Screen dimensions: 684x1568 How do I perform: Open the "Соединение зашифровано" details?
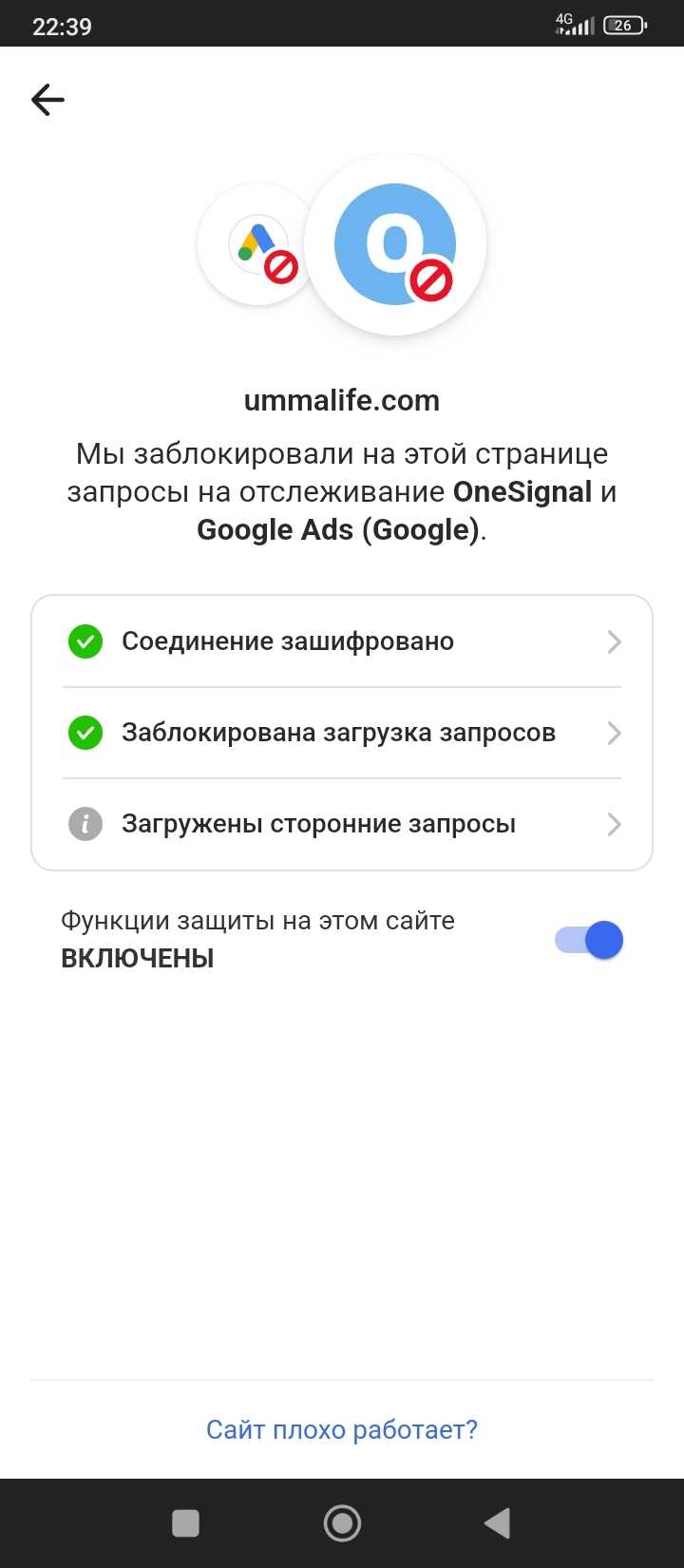tap(342, 641)
